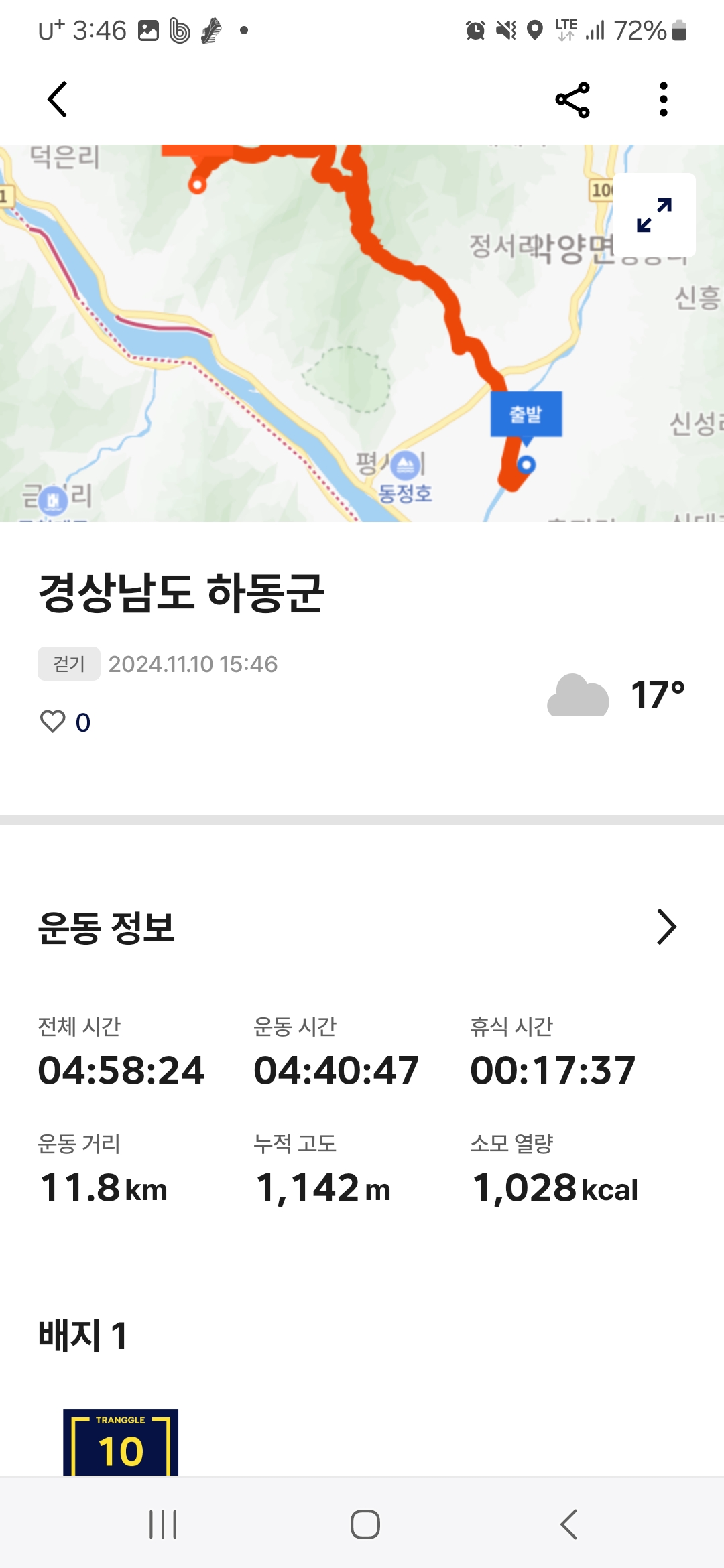Expand the route map to fullscreen

pos(654,215)
